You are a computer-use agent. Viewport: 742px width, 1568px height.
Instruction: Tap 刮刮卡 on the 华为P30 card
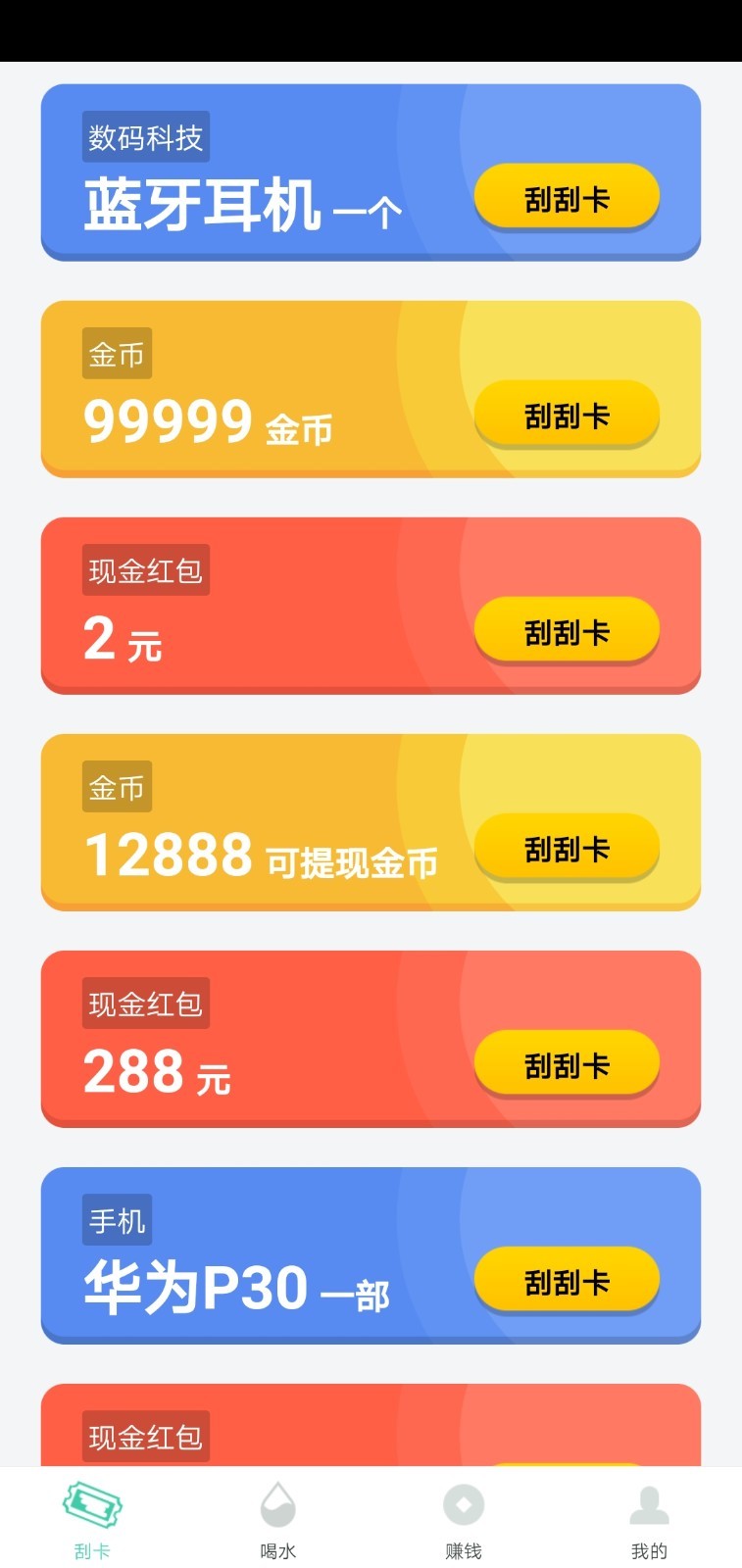tap(567, 1281)
